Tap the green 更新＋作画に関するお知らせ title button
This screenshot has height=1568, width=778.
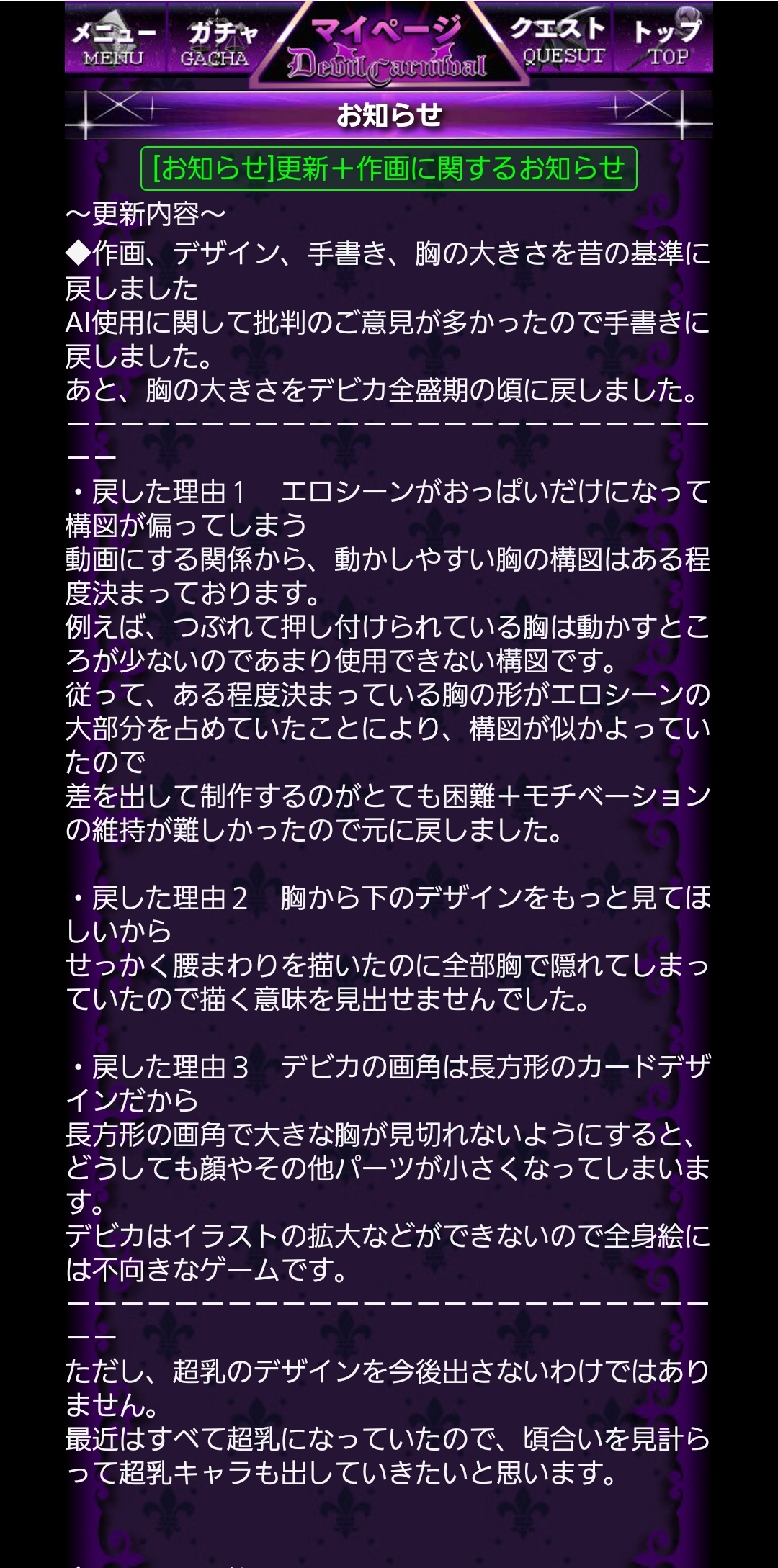[x=389, y=168]
